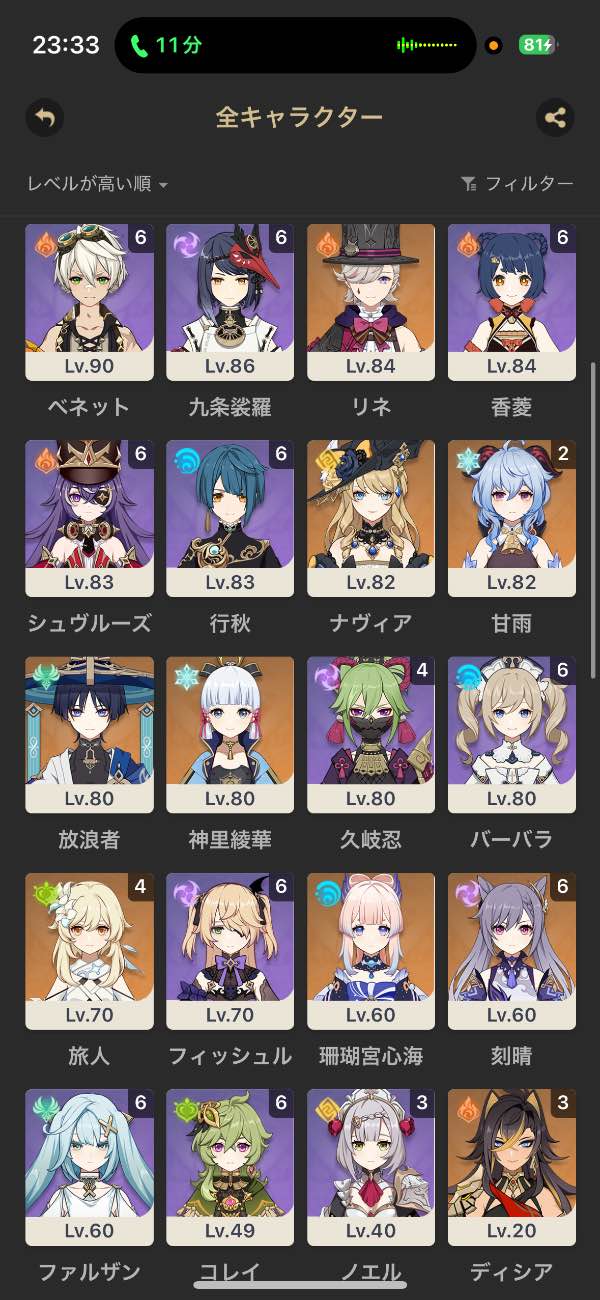Screen dimensions: 600x1300
Task: Select the バーバラ character card
Action: tap(512, 734)
